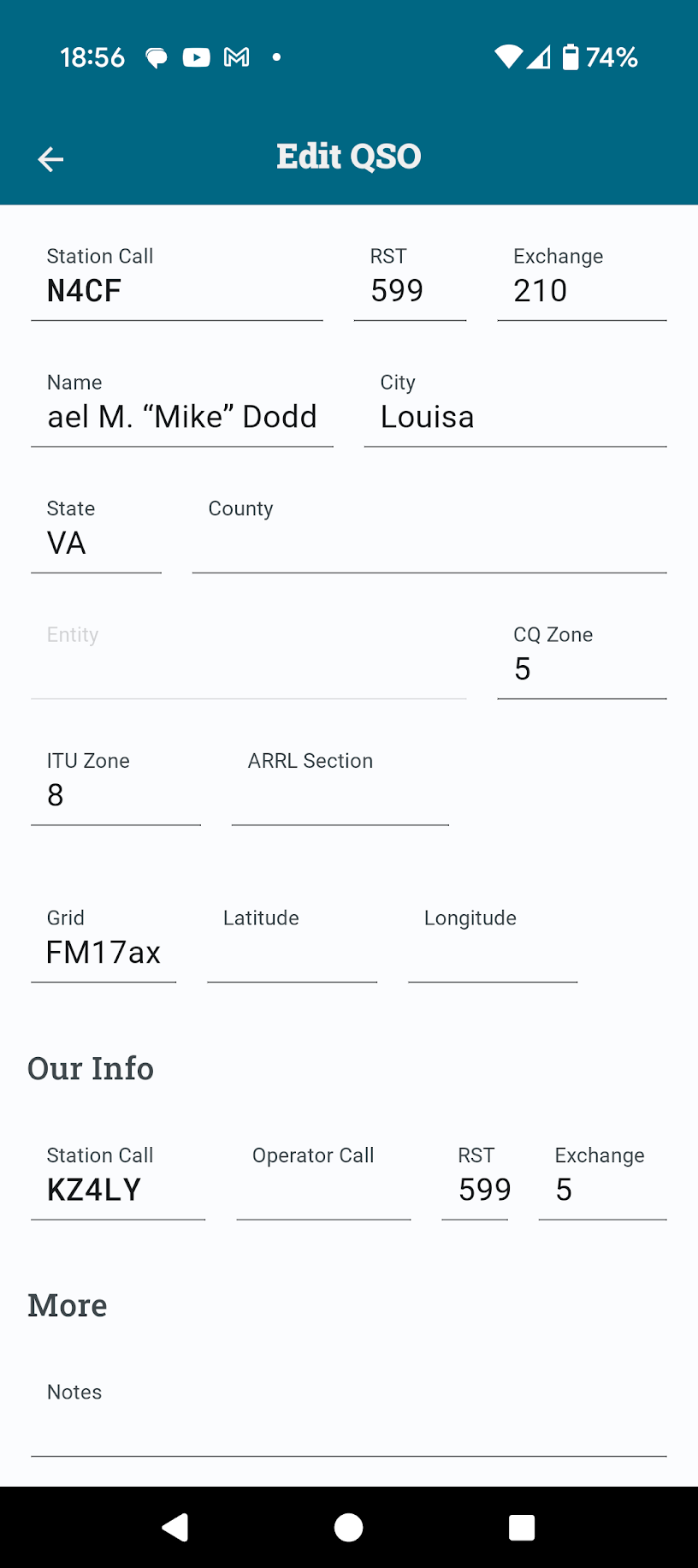This screenshot has height=1568, width=698.
Task: Go back using the app bar arrow
Action: click(x=50, y=159)
